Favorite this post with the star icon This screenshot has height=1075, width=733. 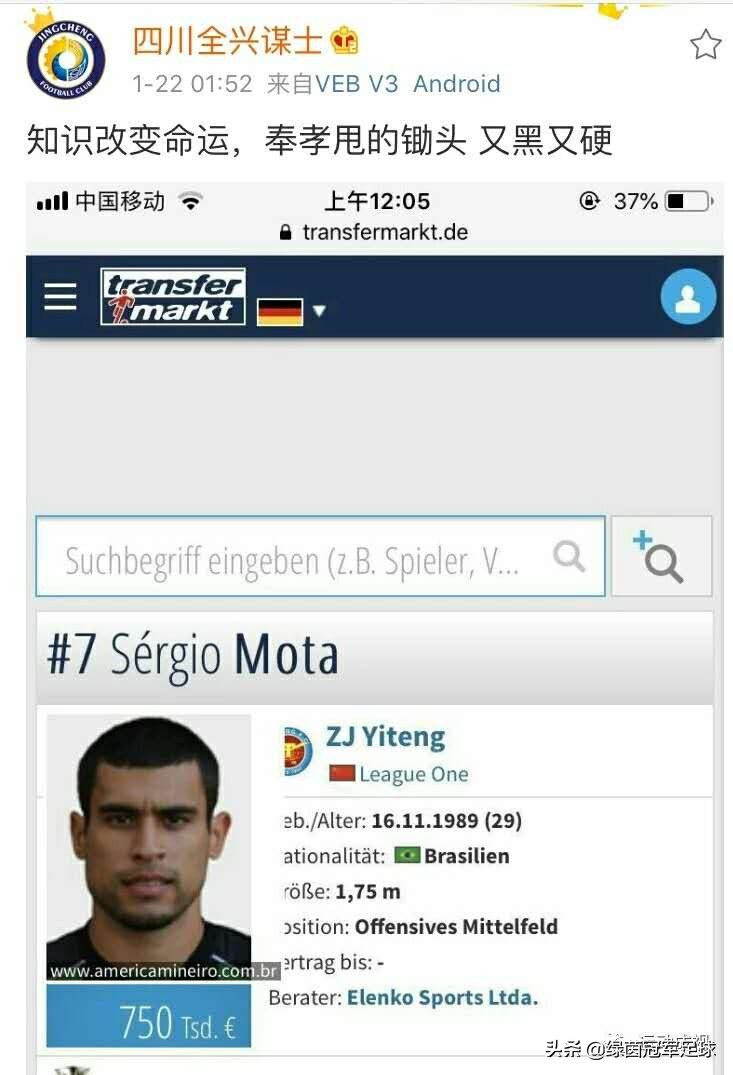(x=705, y=44)
